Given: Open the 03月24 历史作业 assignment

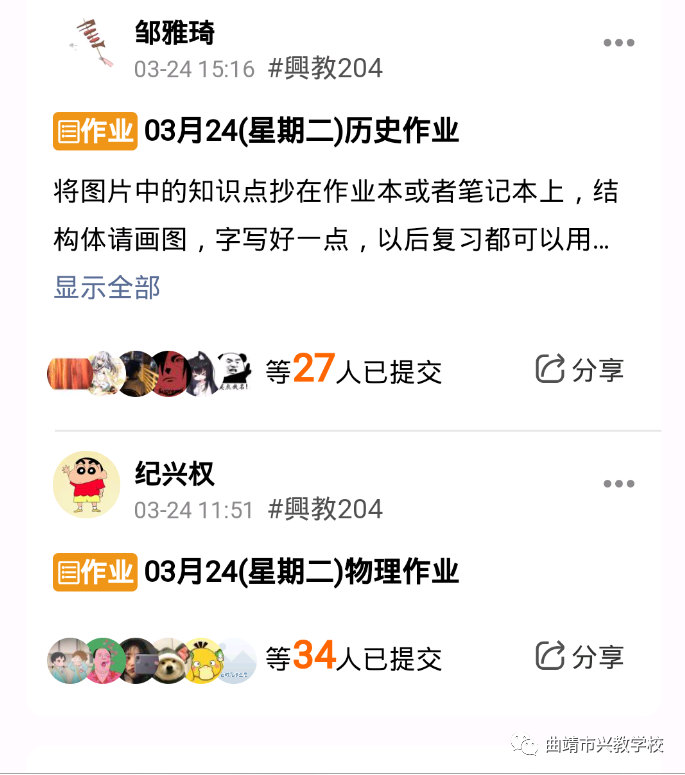Looking at the screenshot, I should [x=301, y=131].
